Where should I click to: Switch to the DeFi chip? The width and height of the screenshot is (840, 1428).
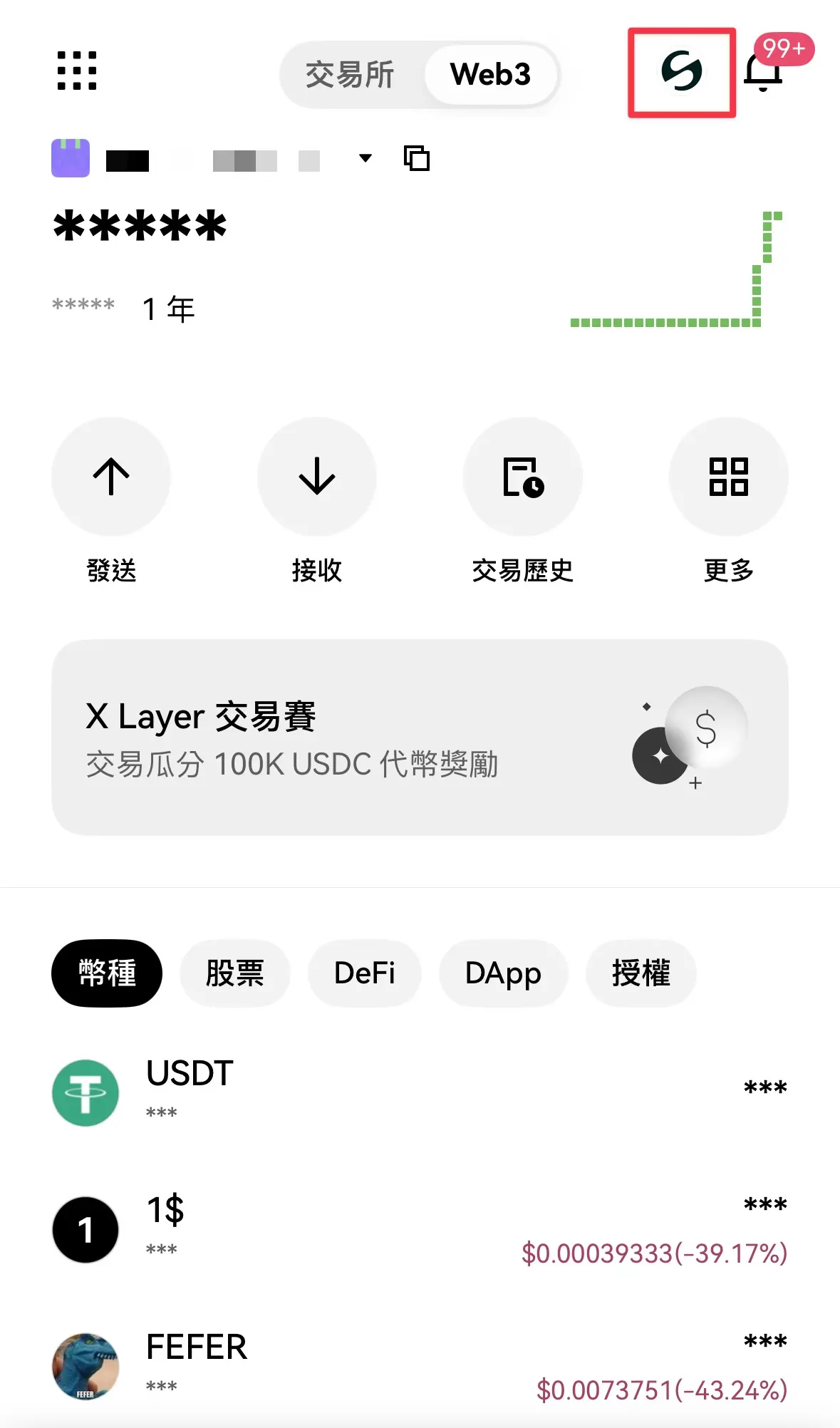(365, 973)
